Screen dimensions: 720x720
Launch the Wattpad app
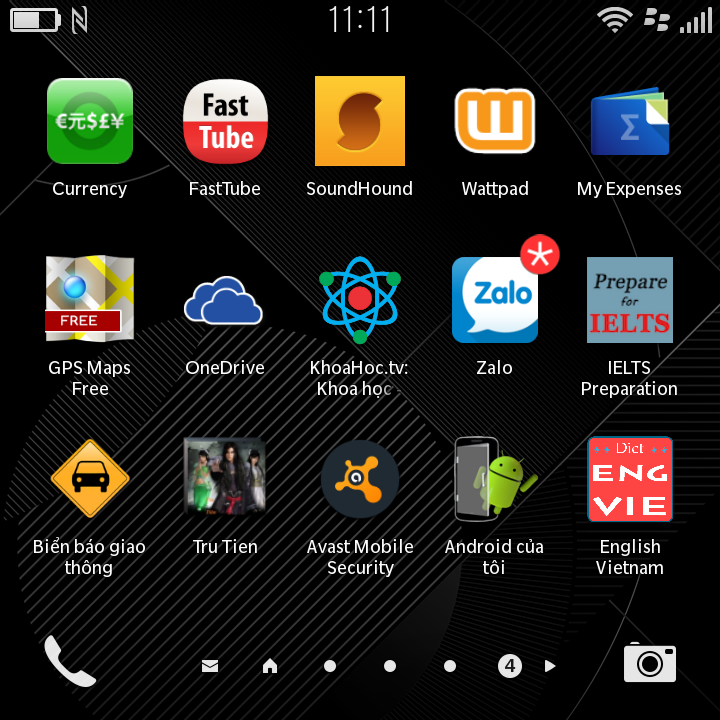pos(495,121)
